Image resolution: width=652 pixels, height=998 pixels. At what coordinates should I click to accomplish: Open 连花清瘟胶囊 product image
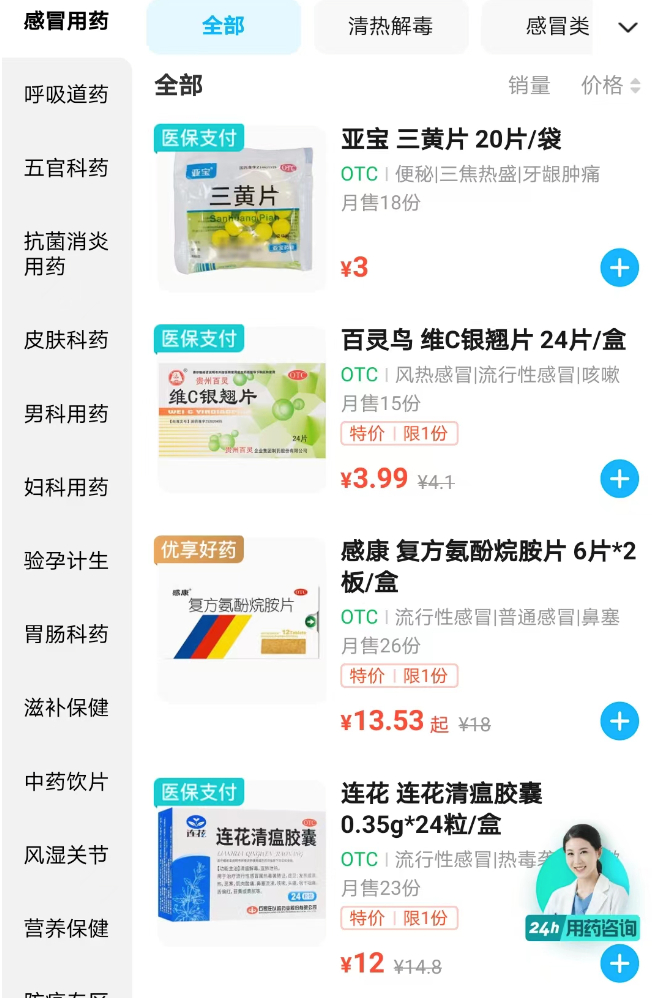click(241, 862)
